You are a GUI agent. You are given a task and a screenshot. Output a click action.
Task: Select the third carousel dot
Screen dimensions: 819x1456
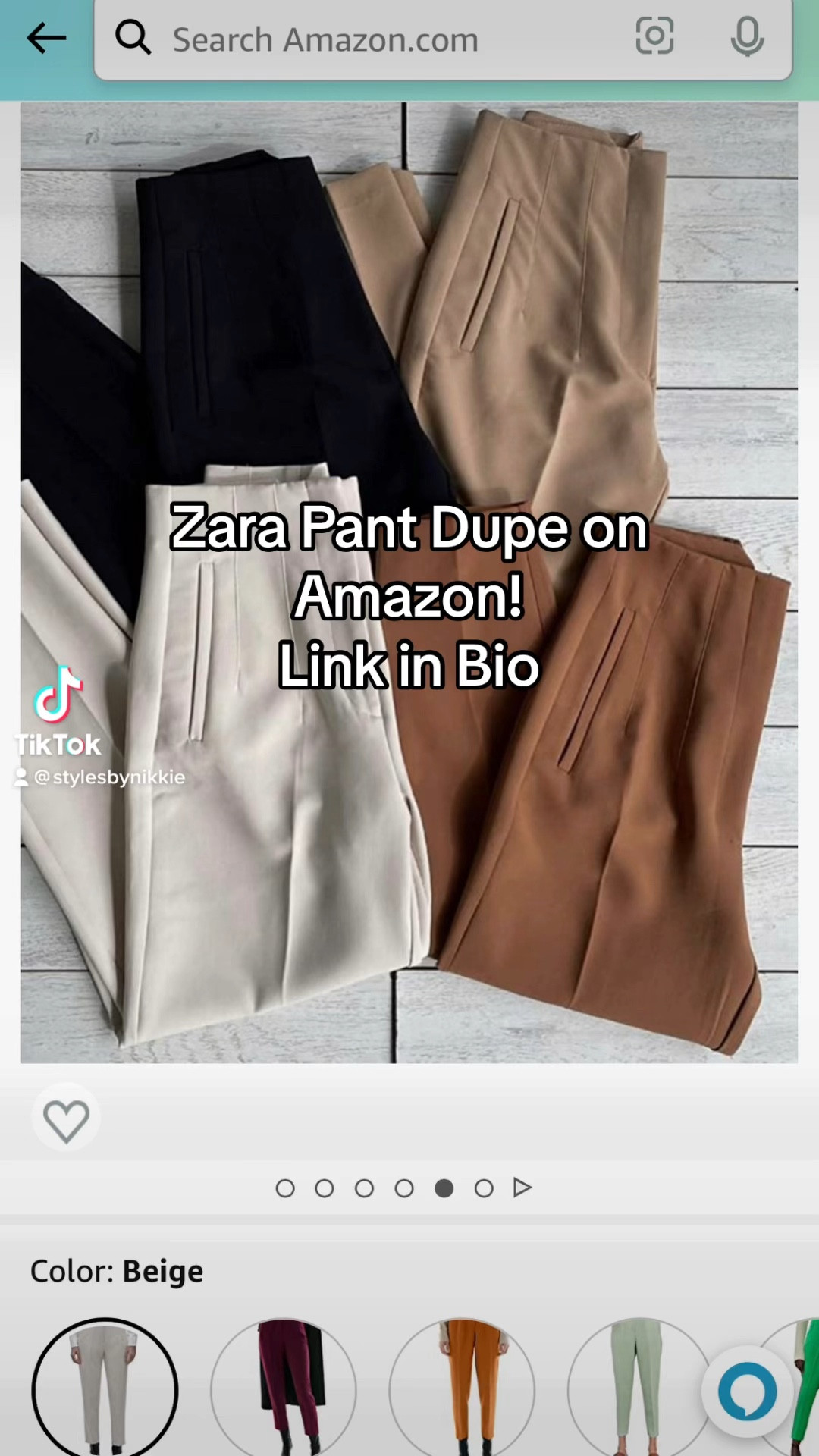point(365,1188)
